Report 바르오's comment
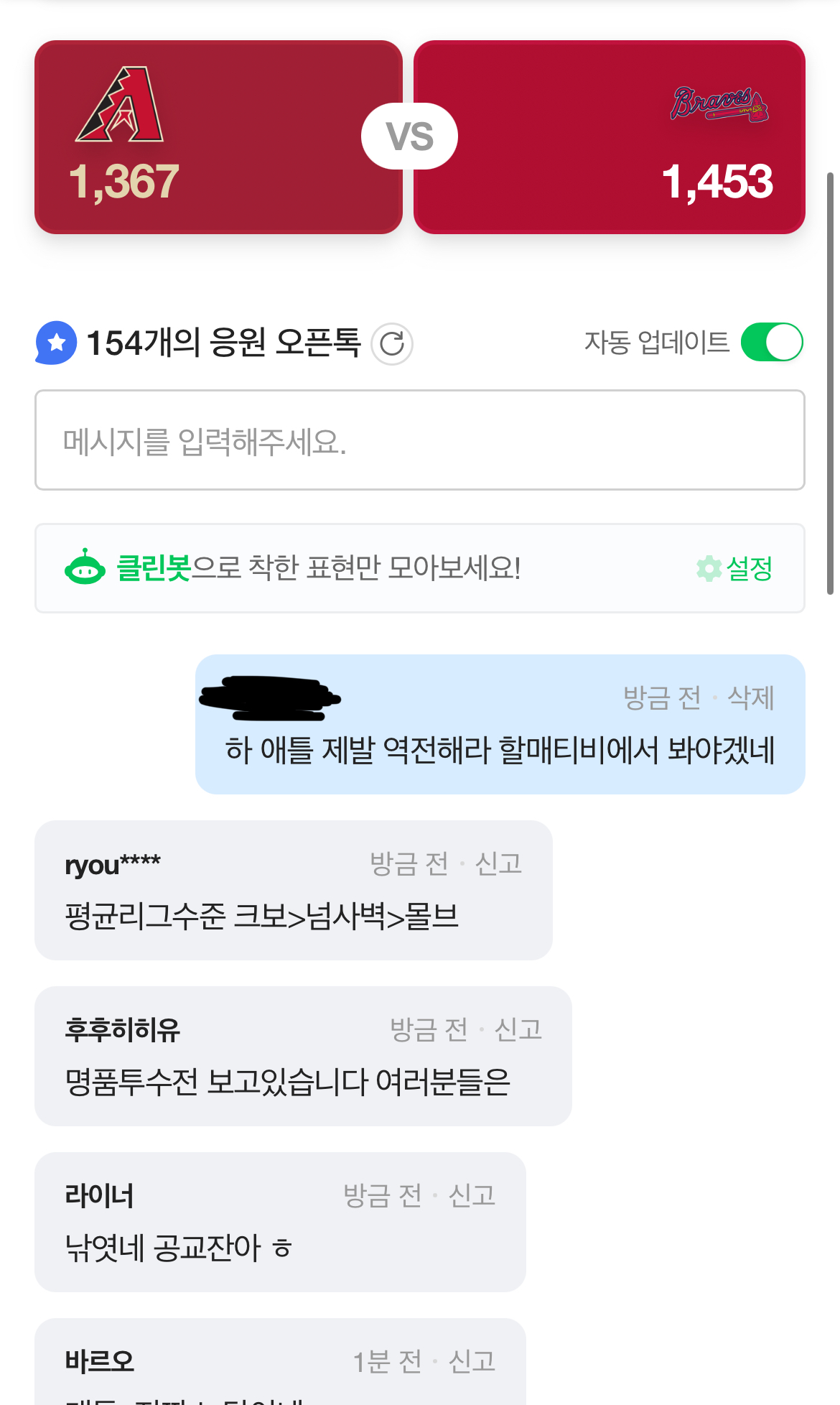This screenshot has height=1405, width=840. tap(472, 1361)
